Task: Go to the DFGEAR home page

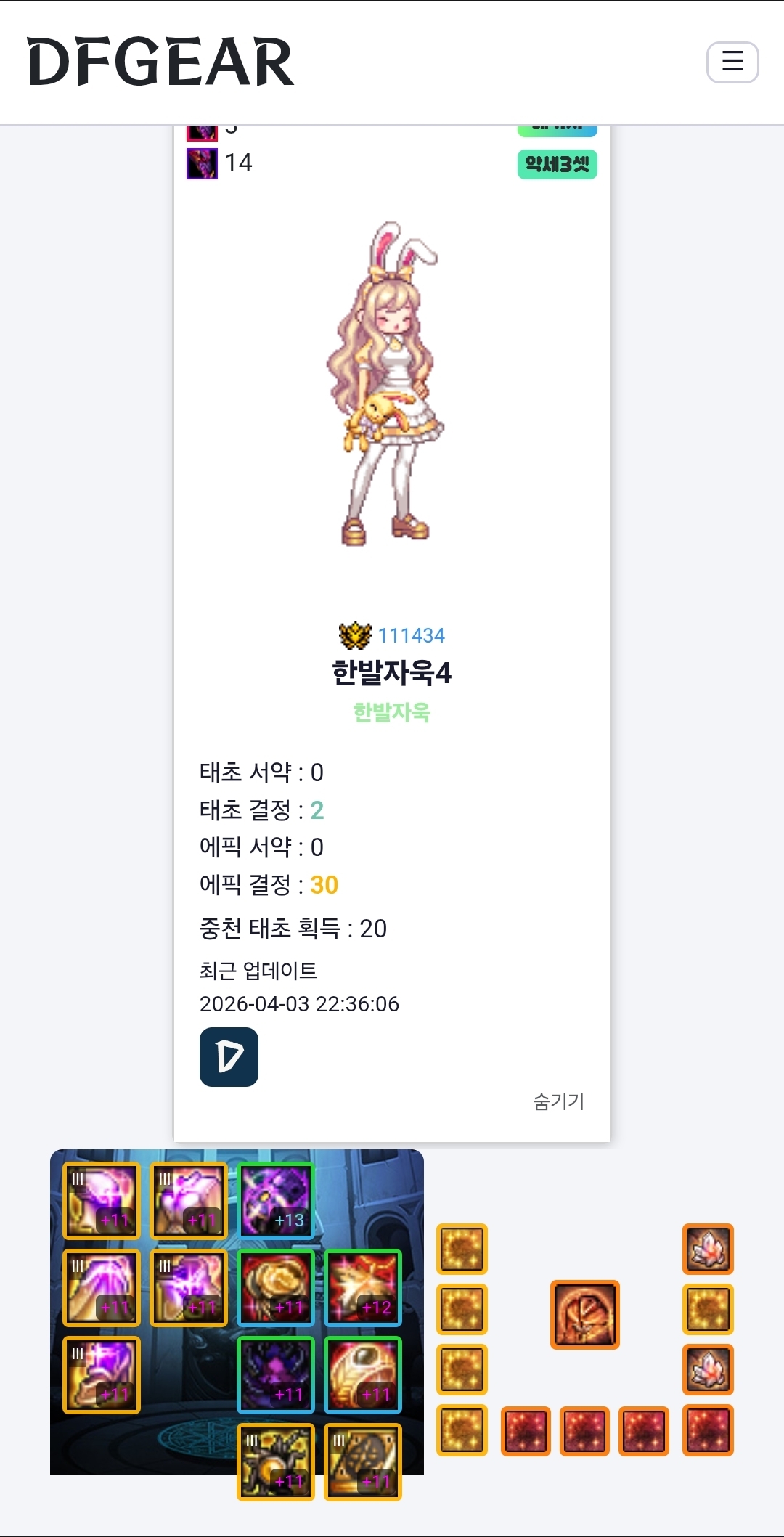Action: (x=160, y=62)
